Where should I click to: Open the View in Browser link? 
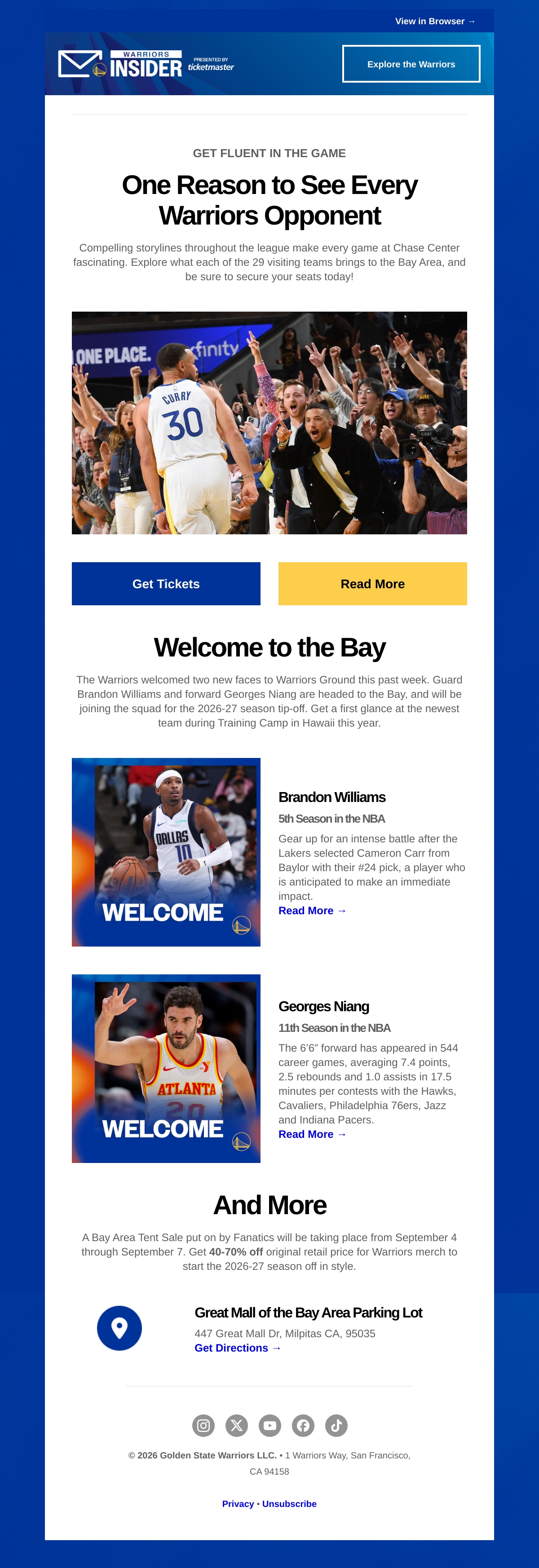(x=435, y=21)
